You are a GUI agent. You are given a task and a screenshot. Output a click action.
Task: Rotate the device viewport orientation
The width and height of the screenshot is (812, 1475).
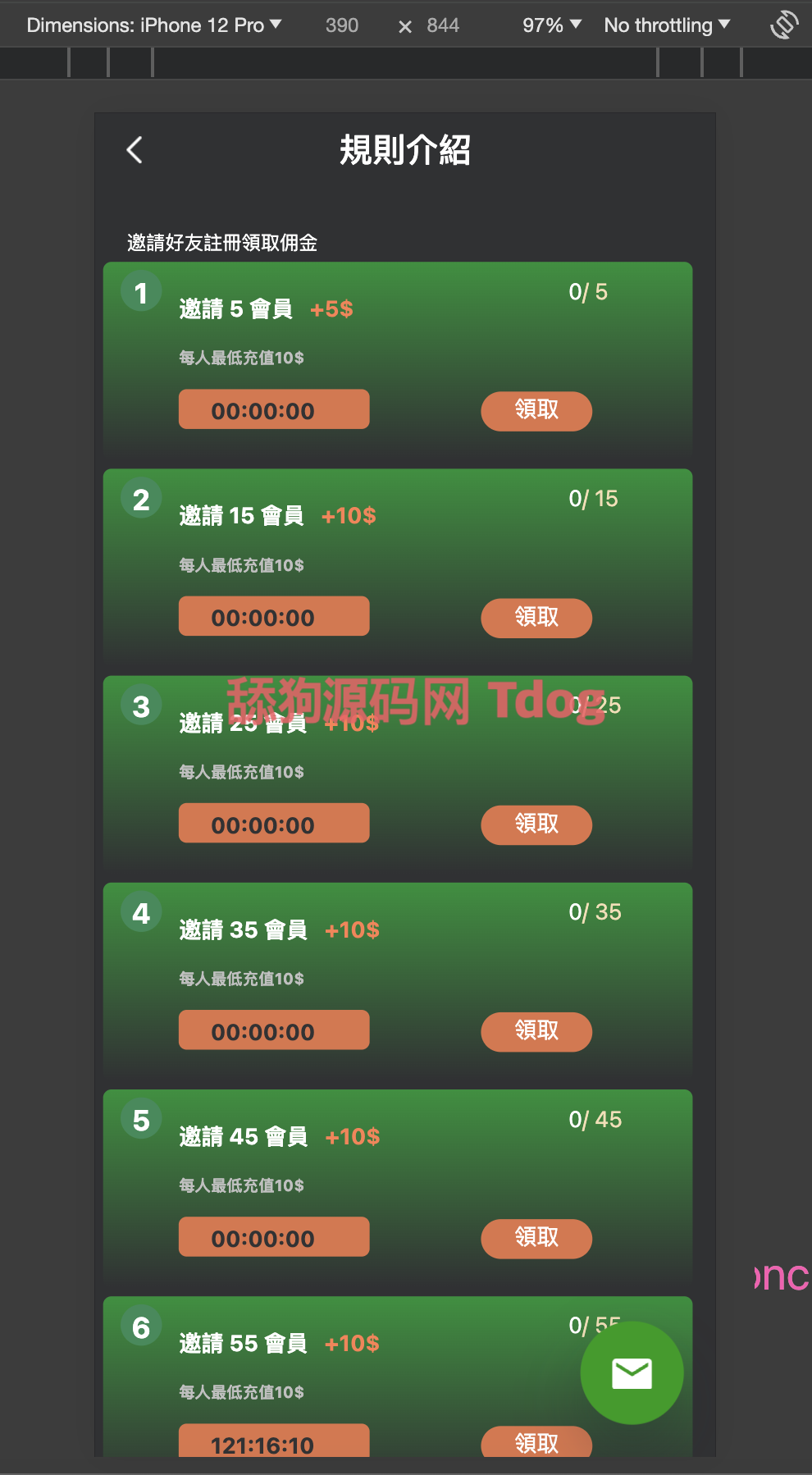(x=784, y=25)
